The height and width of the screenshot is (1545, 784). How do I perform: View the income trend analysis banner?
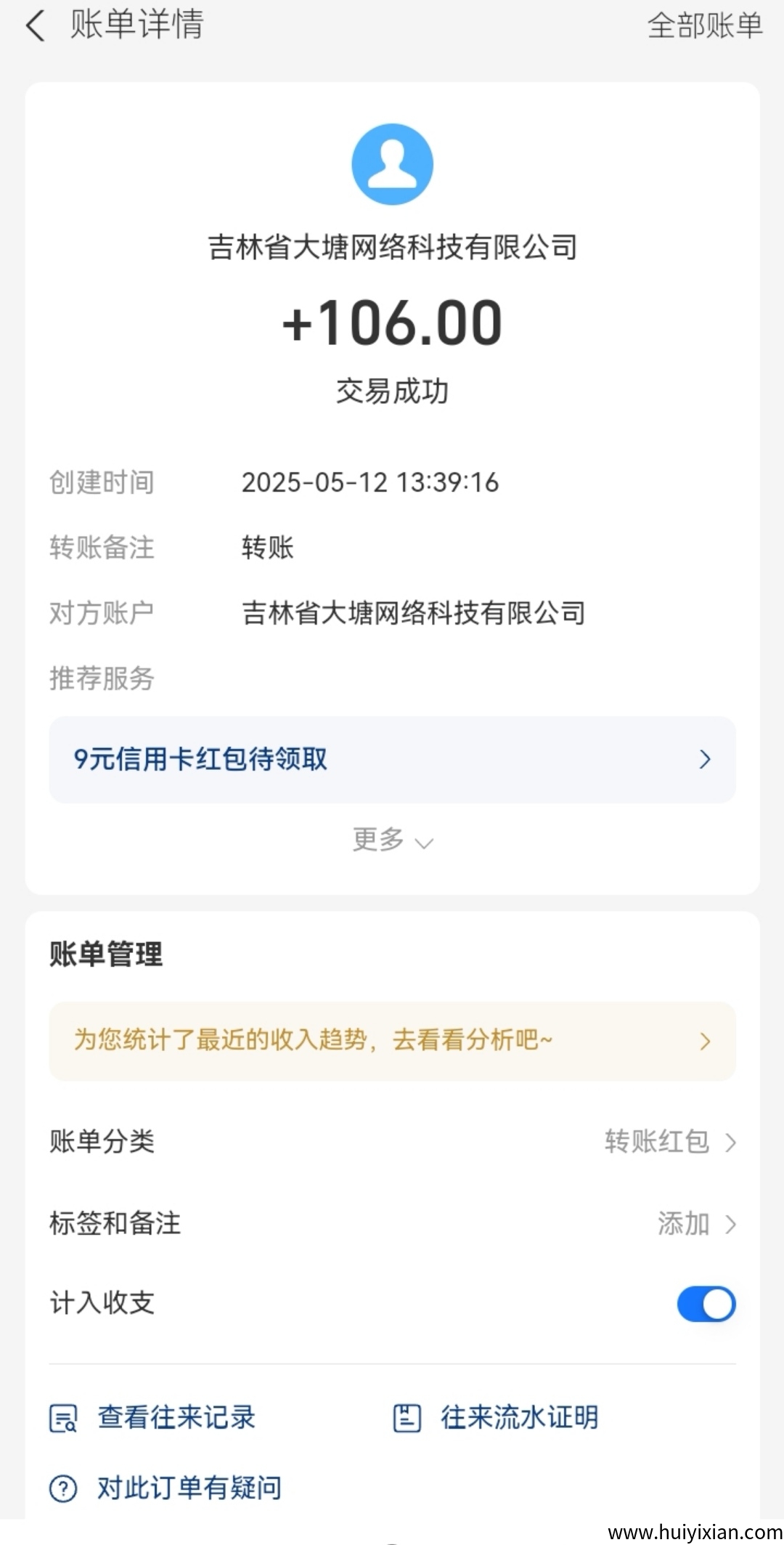pyautogui.click(x=392, y=1040)
